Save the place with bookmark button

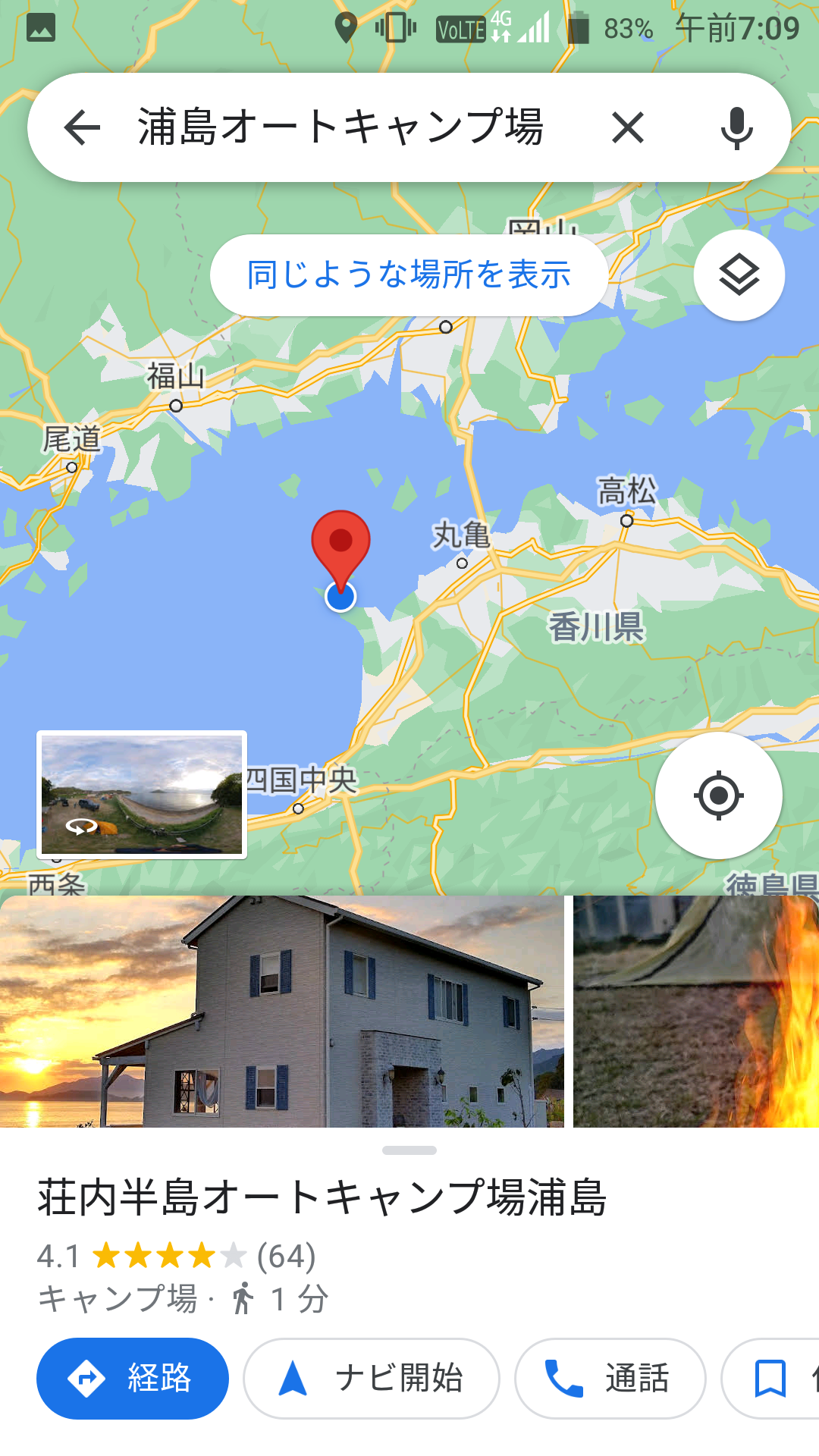coord(770,1378)
